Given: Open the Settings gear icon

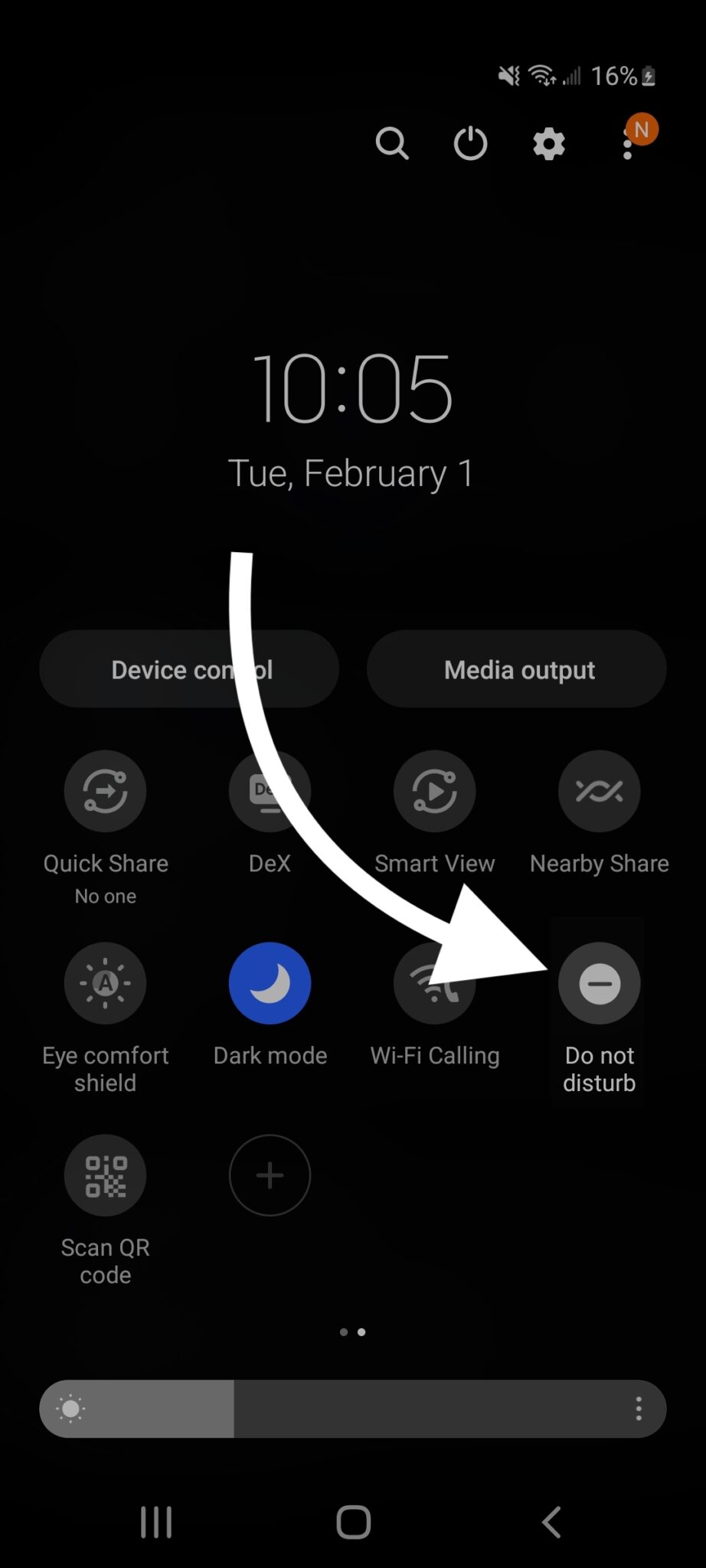Looking at the screenshot, I should pyautogui.click(x=548, y=143).
